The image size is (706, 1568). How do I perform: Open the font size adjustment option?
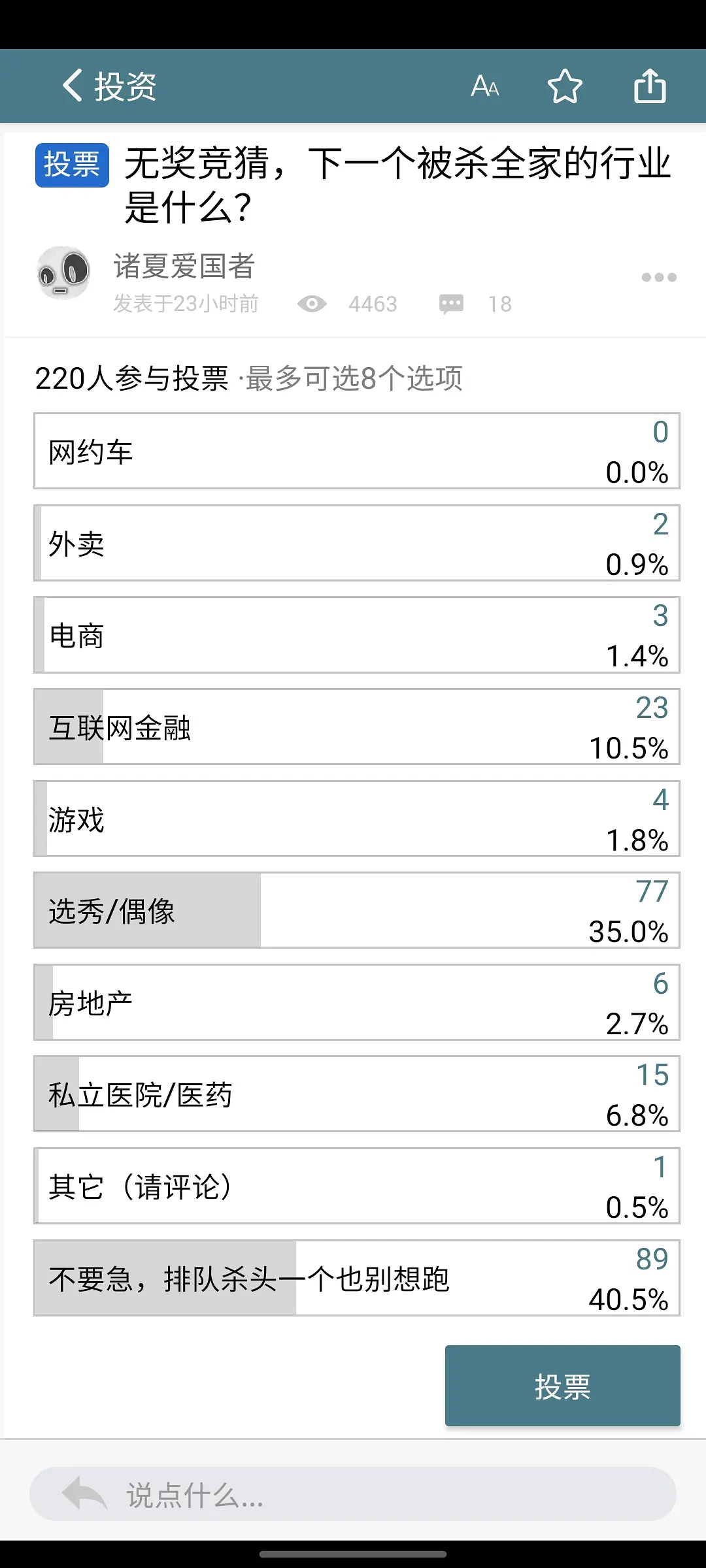point(485,86)
